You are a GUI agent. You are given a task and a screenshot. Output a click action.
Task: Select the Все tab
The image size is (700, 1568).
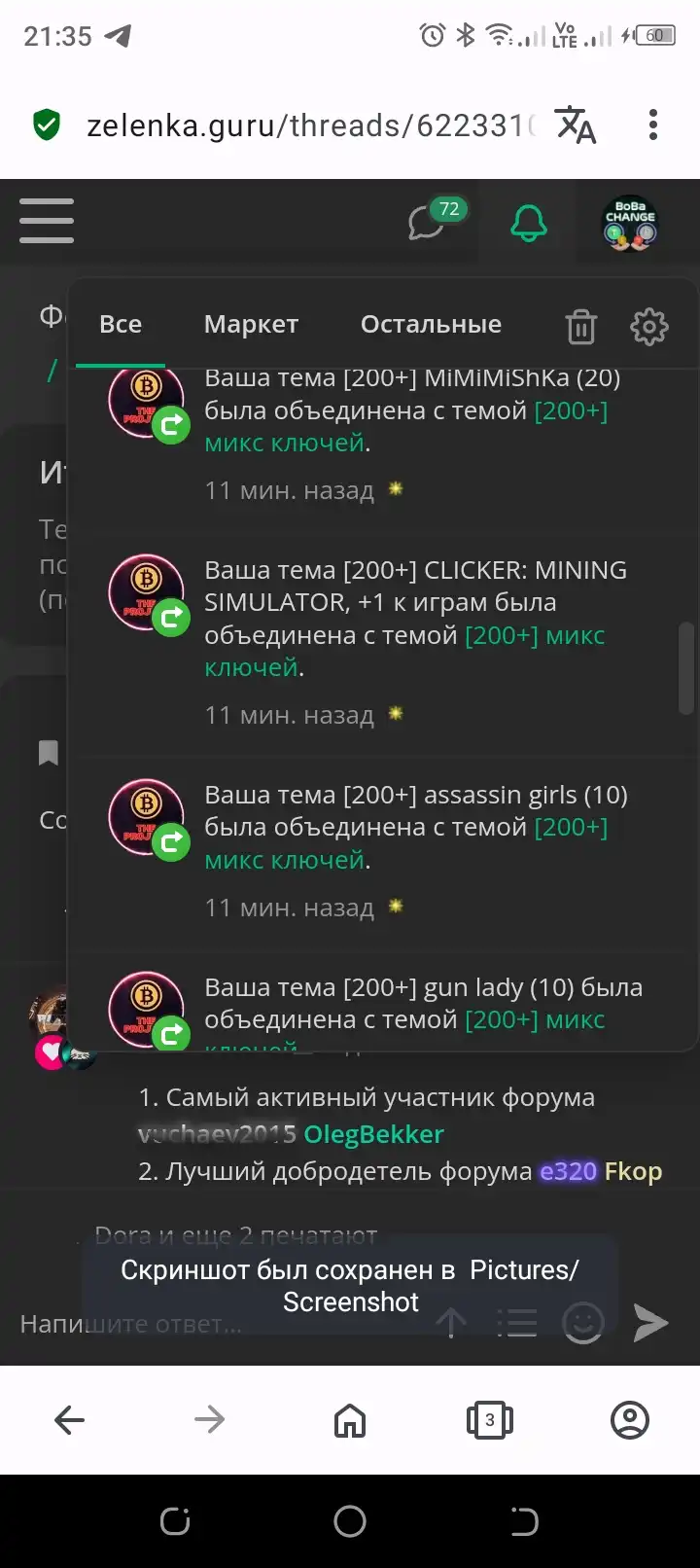(121, 324)
